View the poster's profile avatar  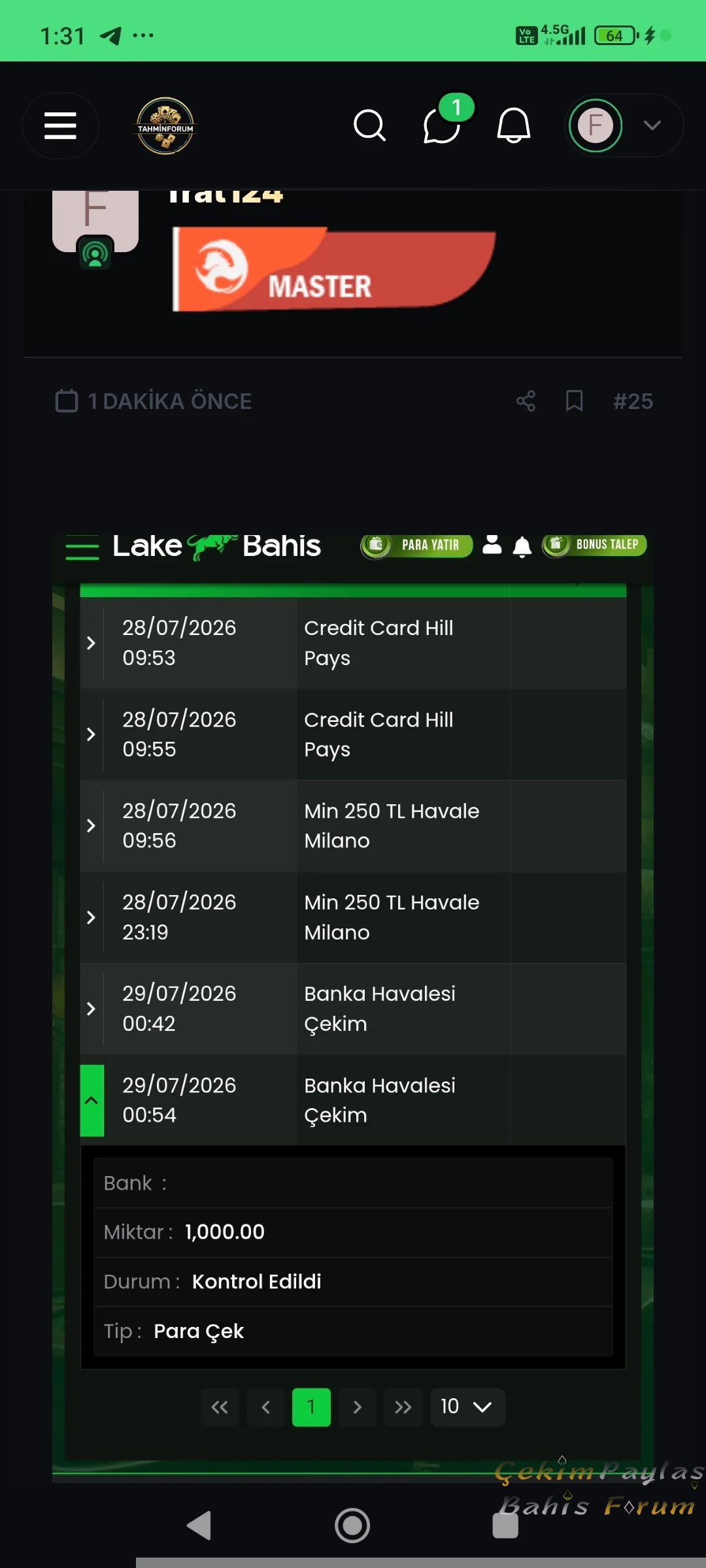point(95,221)
